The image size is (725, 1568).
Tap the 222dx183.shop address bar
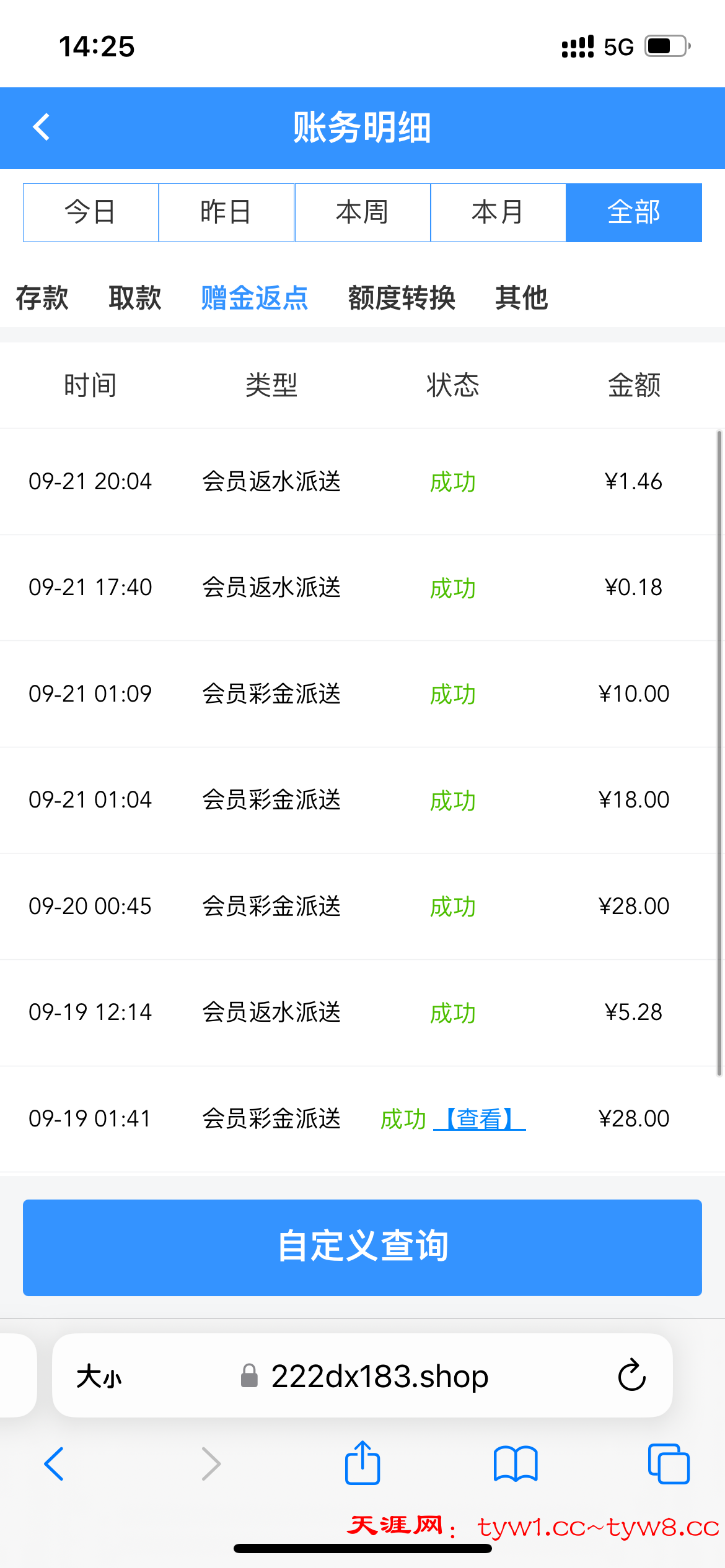[378, 1376]
